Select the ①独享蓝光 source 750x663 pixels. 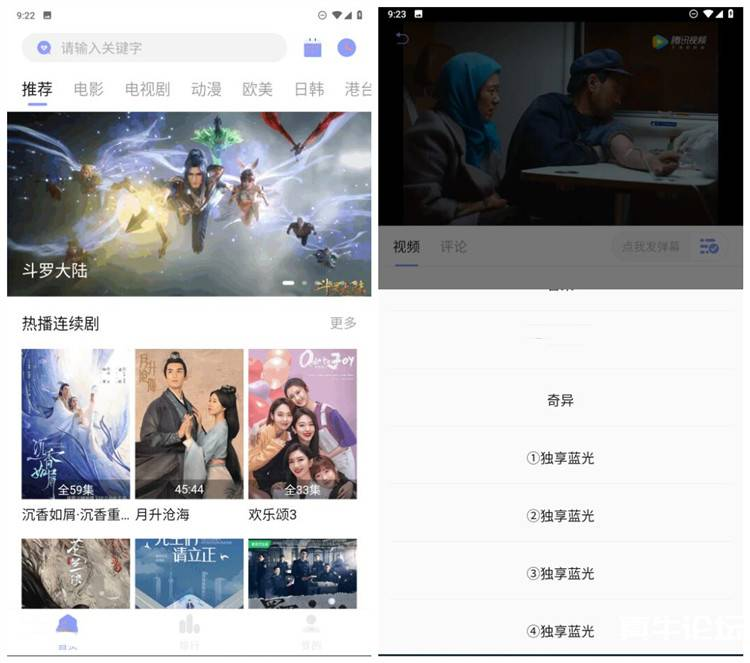[x=560, y=458]
